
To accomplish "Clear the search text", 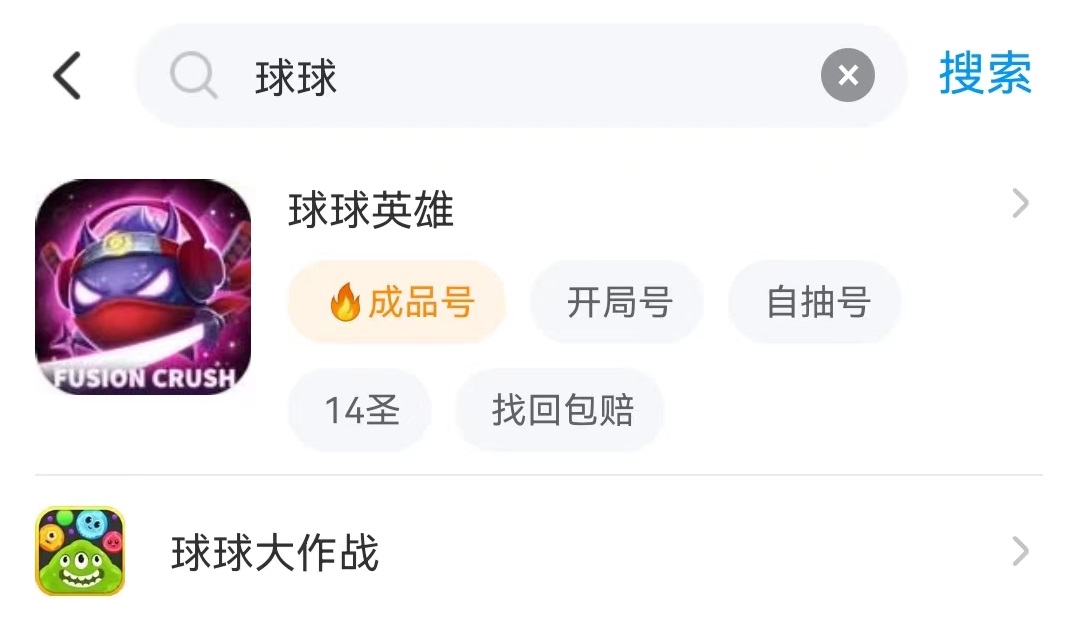I will (847, 76).
